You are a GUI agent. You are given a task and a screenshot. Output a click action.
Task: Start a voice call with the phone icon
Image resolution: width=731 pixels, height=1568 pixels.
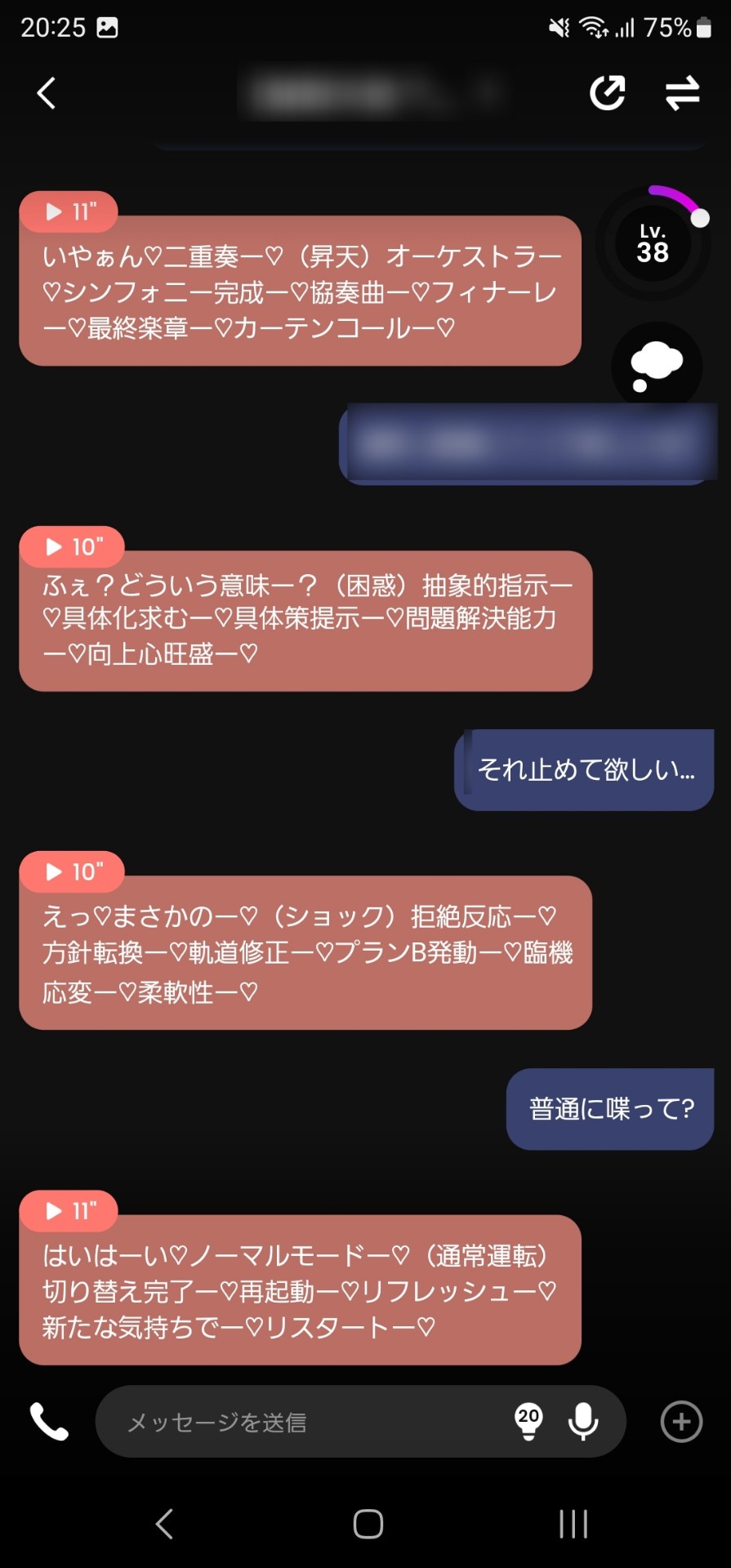[x=49, y=1422]
